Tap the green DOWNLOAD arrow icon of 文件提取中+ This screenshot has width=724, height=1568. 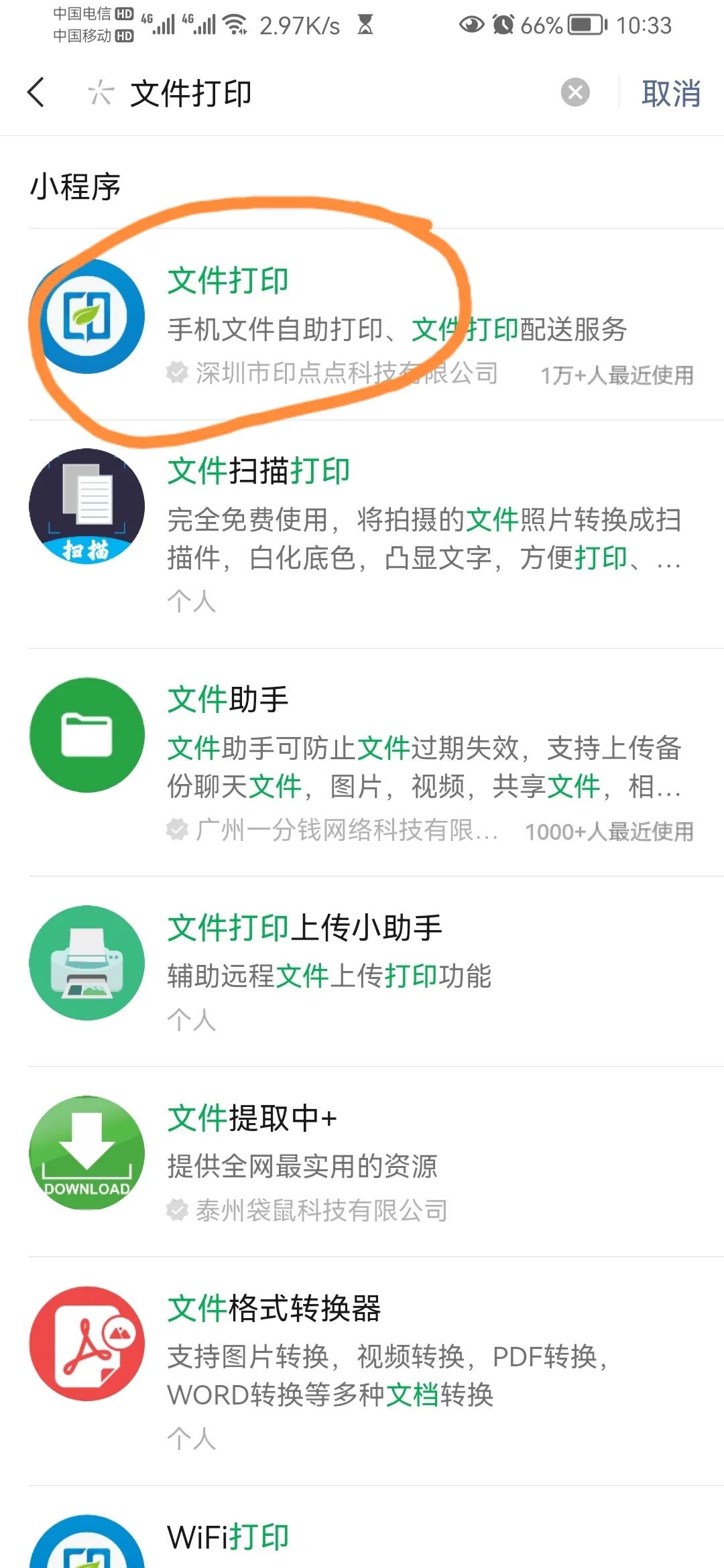87,1153
